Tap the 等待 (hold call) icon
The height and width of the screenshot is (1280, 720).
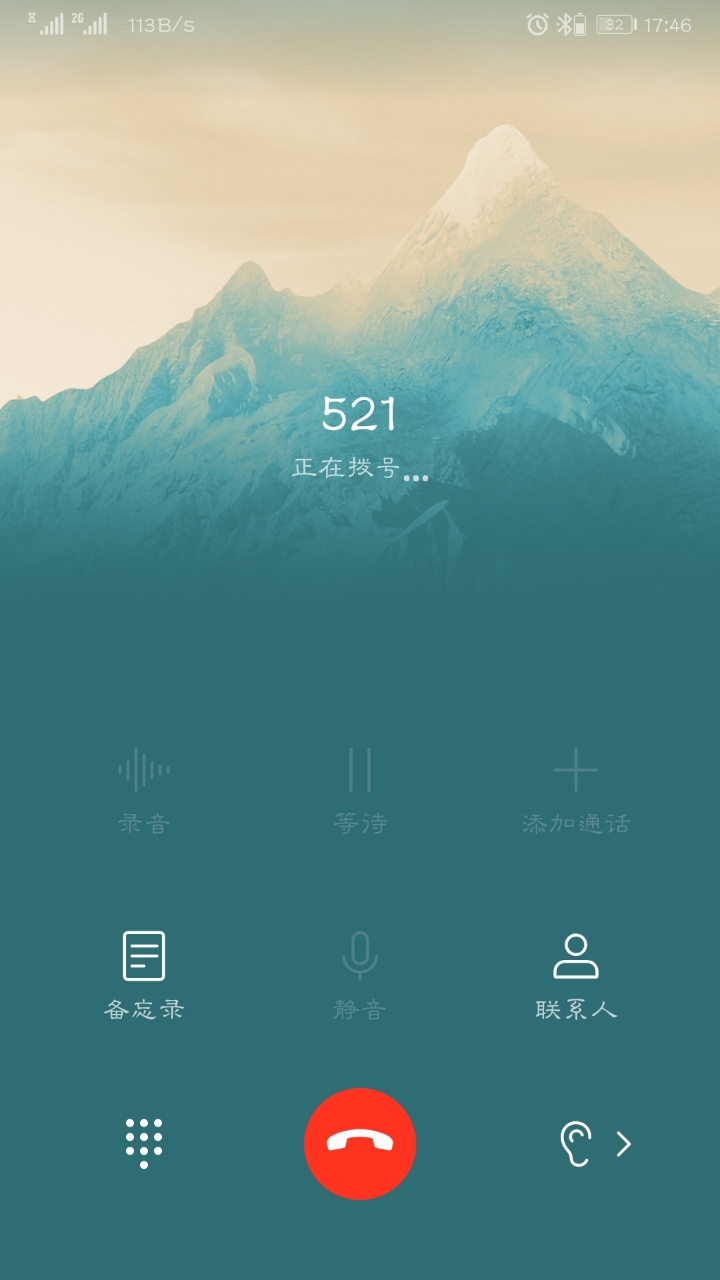360,770
